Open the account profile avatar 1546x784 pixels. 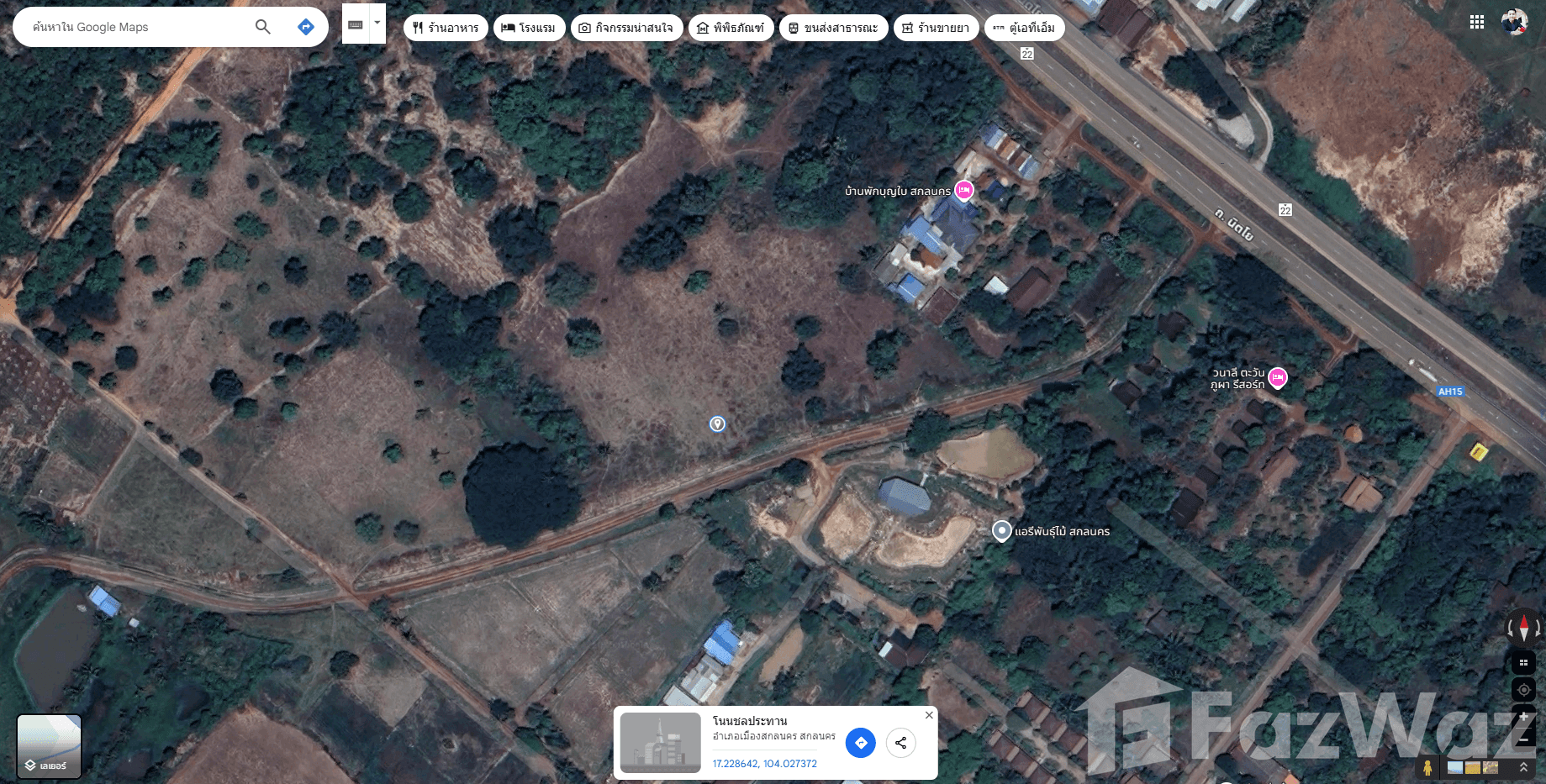(1514, 22)
